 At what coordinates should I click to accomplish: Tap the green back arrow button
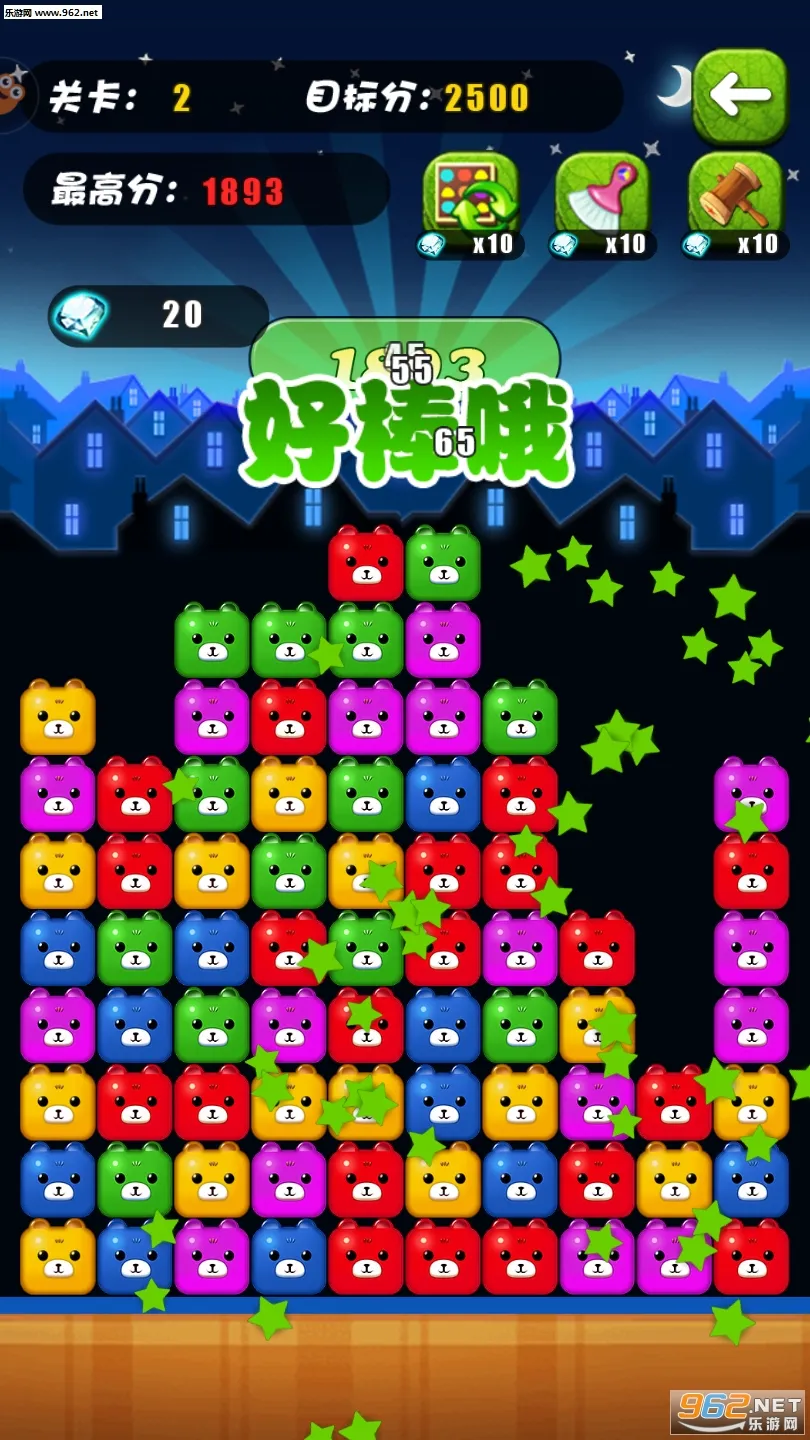coord(740,96)
